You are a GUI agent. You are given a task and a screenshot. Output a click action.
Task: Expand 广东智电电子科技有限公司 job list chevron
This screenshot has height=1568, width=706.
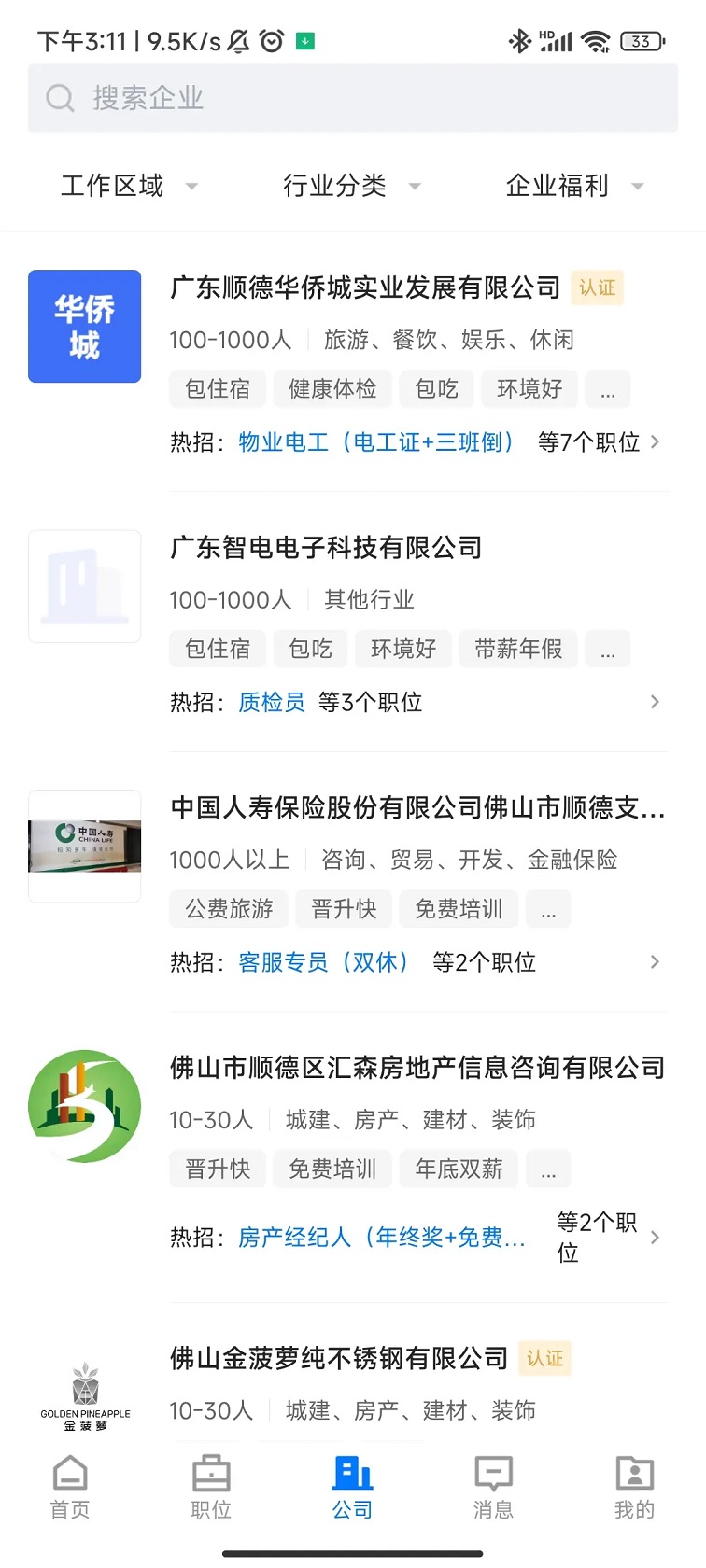point(655,701)
